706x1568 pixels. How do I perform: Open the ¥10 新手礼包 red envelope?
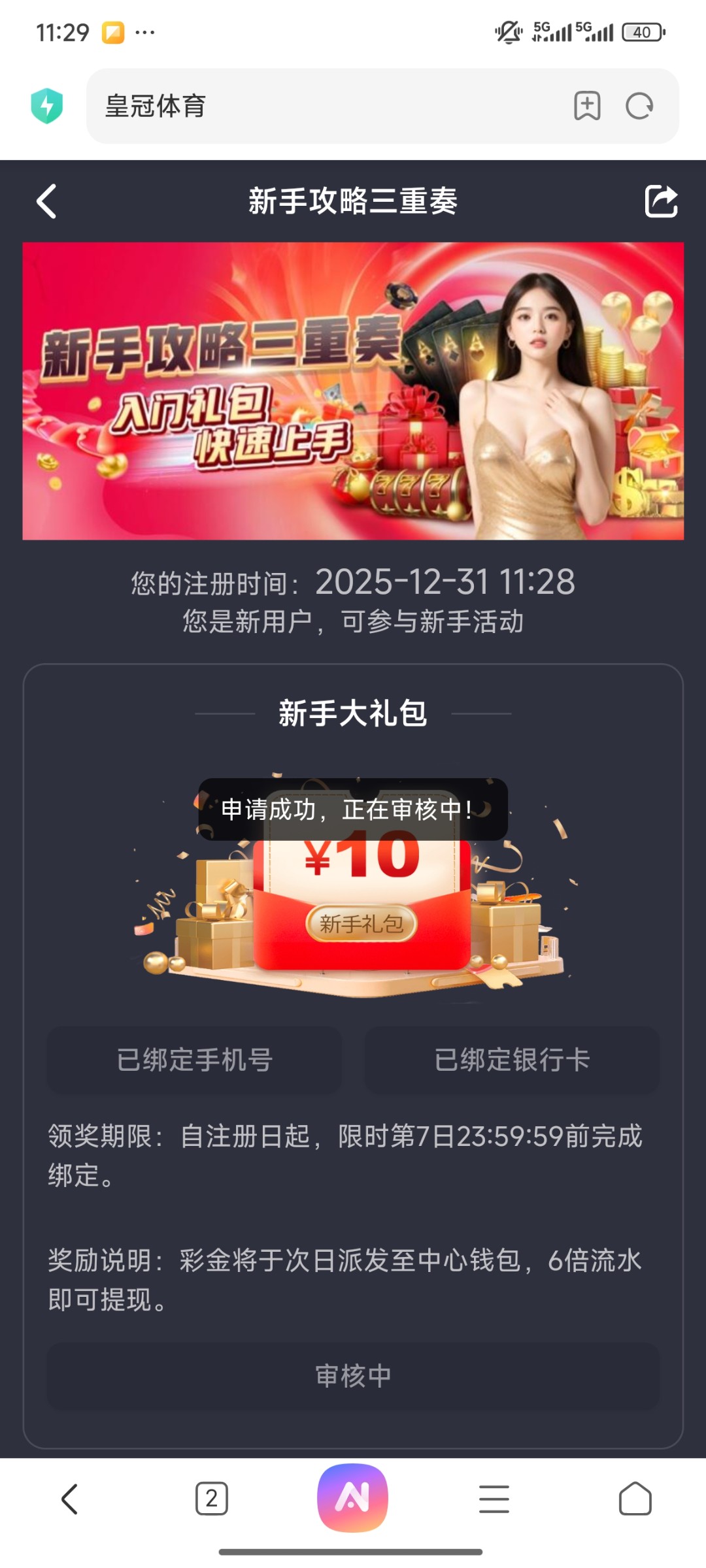pos(361,902)
